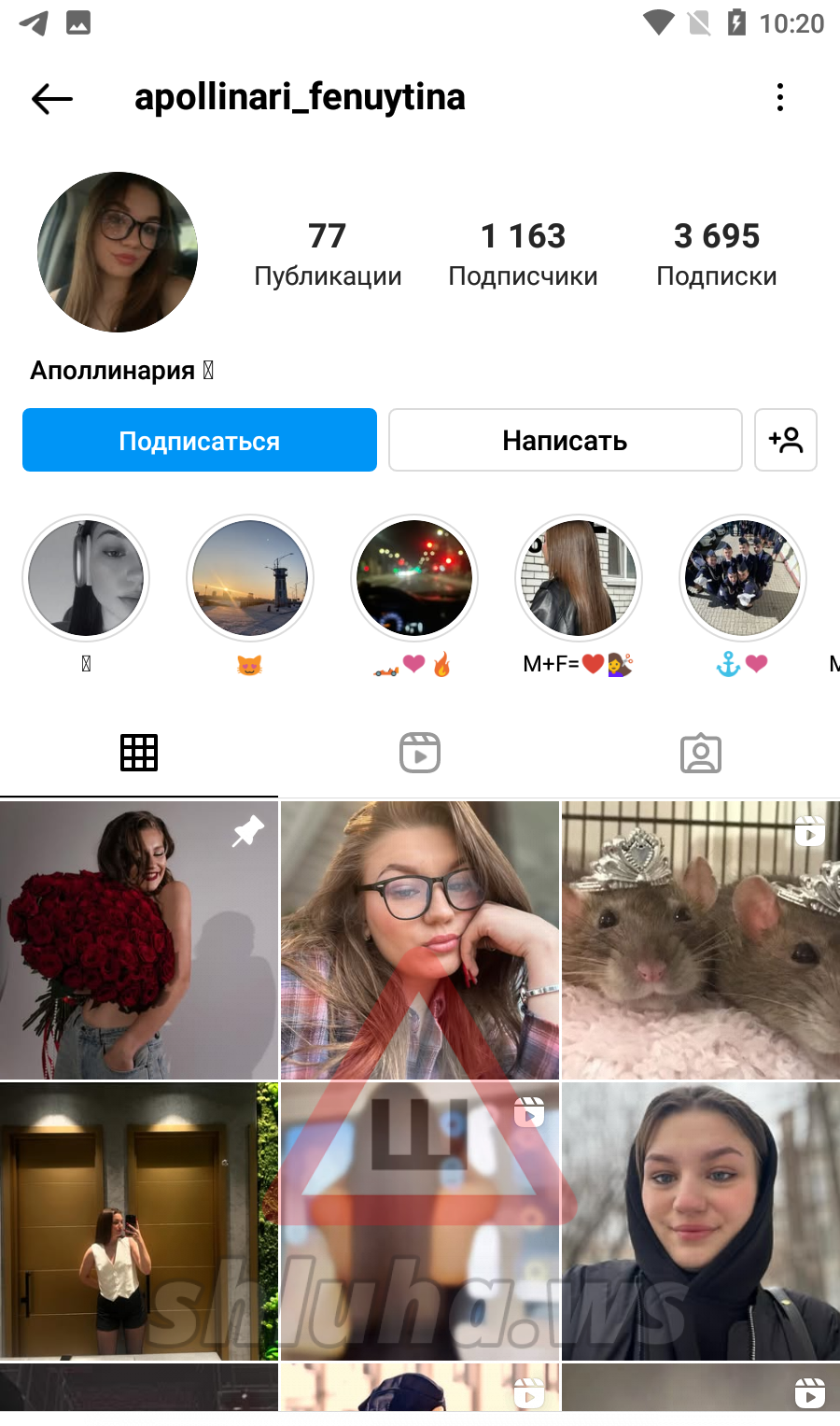840x1426 pixels.
Task: Select the posts grid tab
Action: click(x=139, y=753)
